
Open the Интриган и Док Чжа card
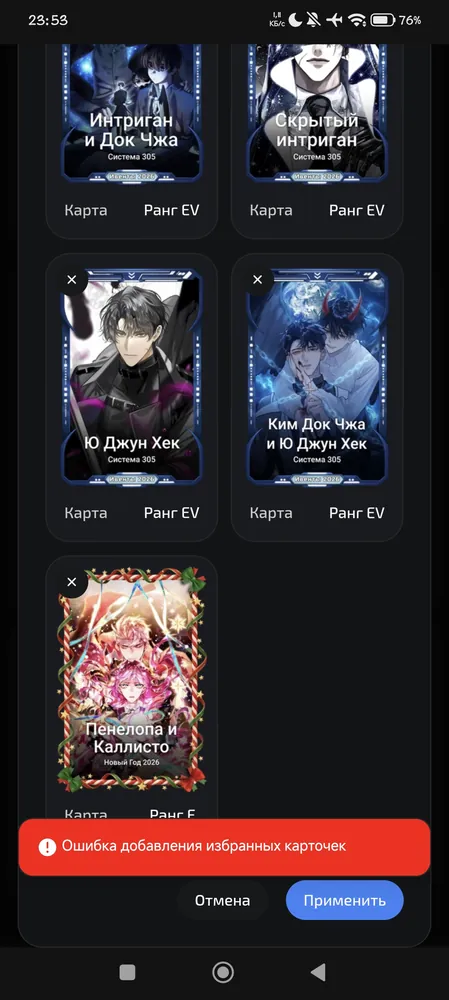(x=132, y=114)
